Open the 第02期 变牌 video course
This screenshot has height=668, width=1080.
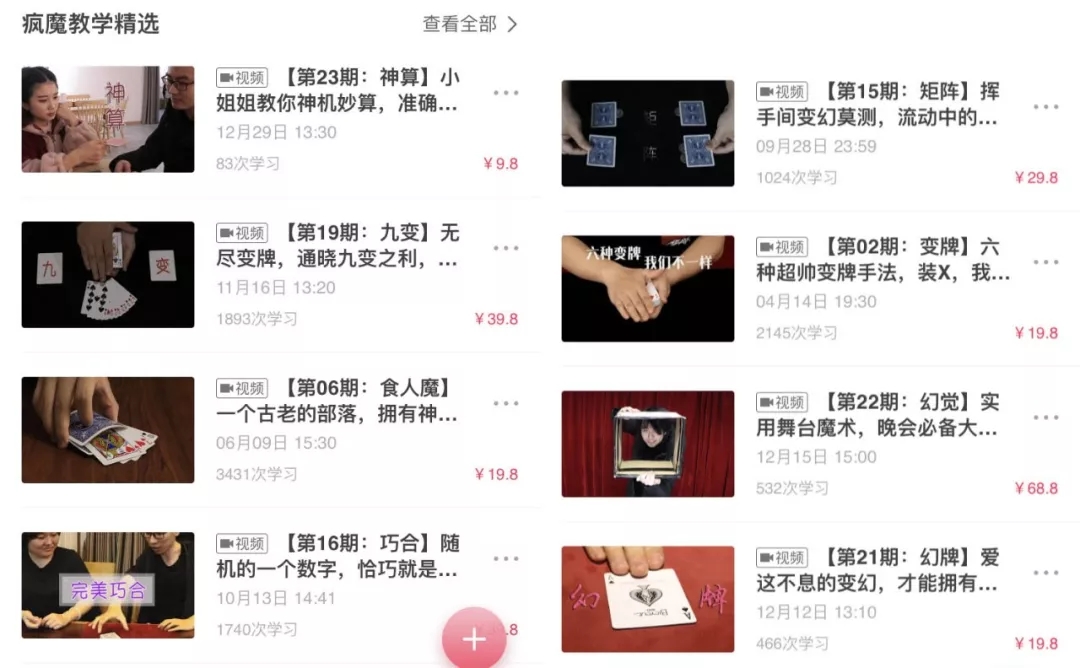click(878, 260)
